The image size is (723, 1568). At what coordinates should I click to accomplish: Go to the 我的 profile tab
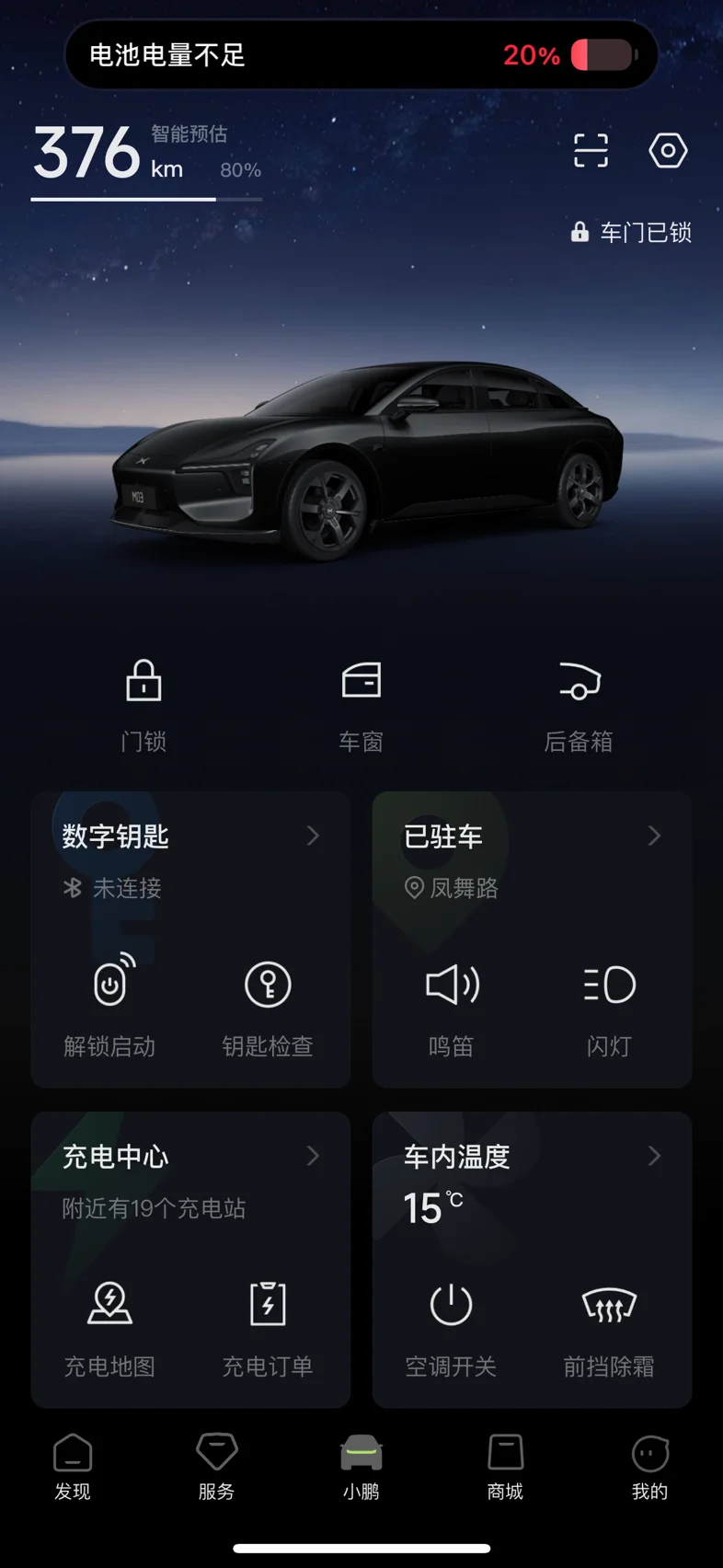point(649,1467)
